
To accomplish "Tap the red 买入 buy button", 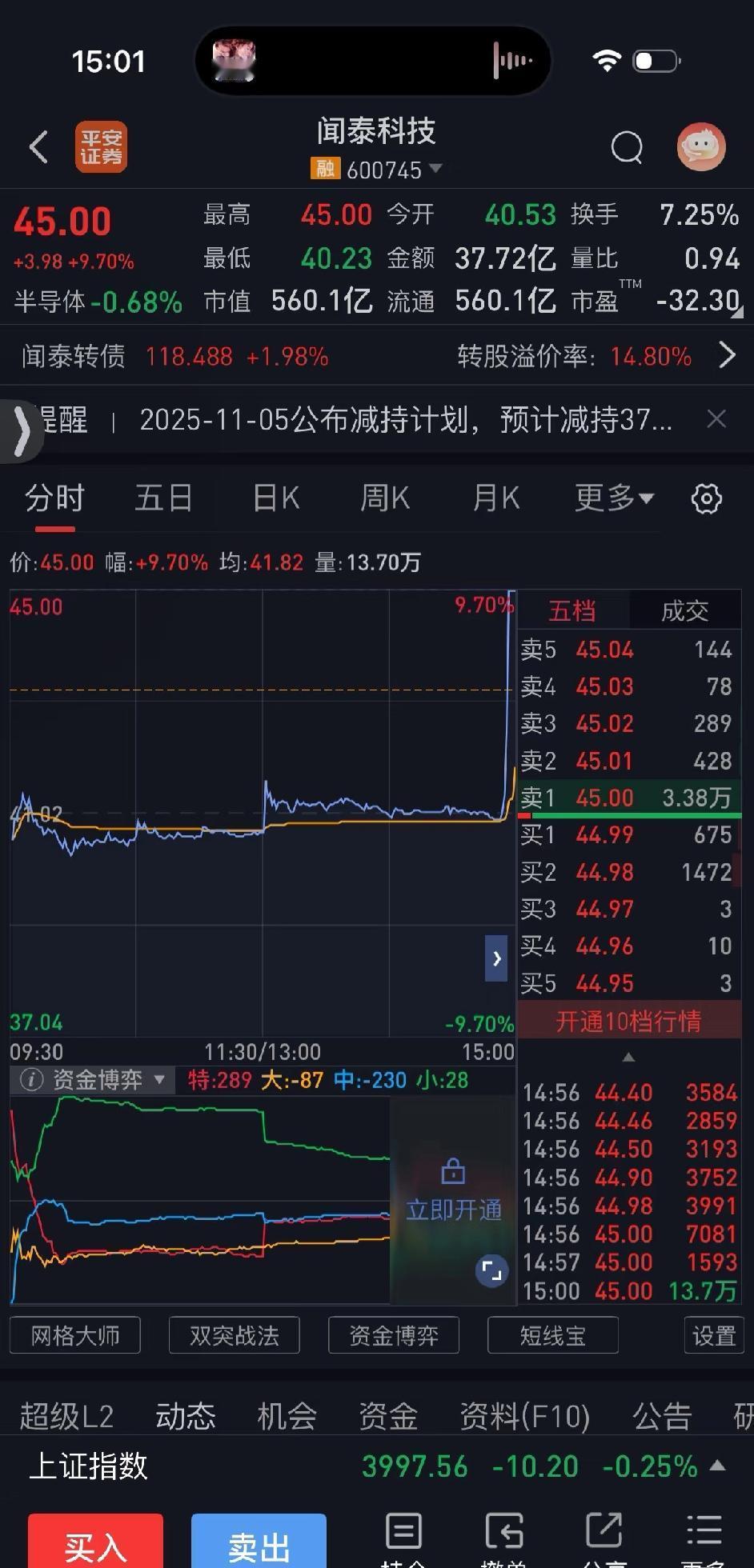I will tap(94, 1544).
